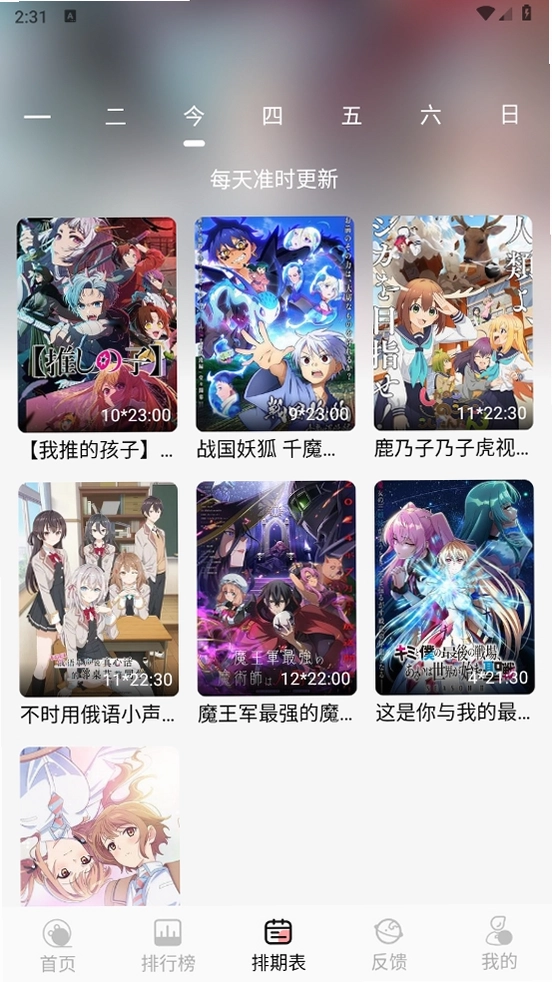Screen dimensions: 552x982
Task: Select the 今 (today) tab
Action: pyautogui.click(x=194, y=116)
